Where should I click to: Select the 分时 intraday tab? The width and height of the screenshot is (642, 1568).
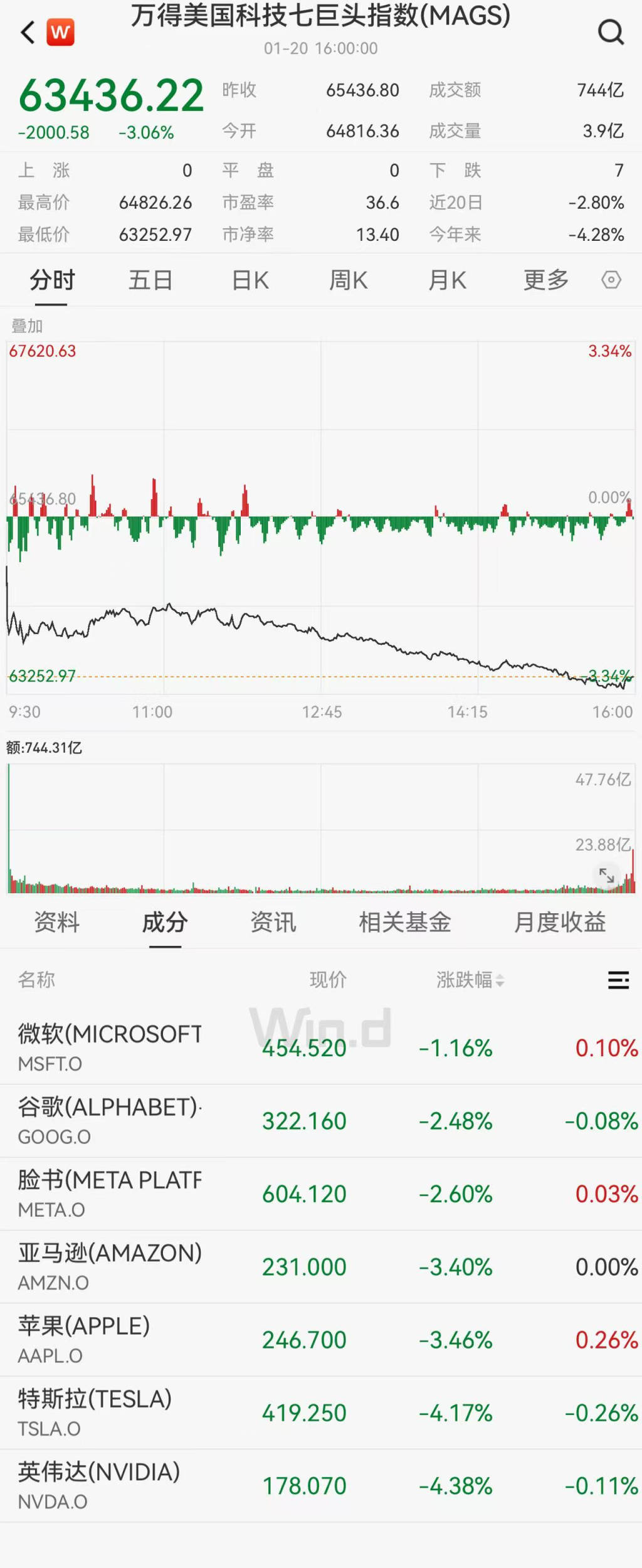pos(52,280)
